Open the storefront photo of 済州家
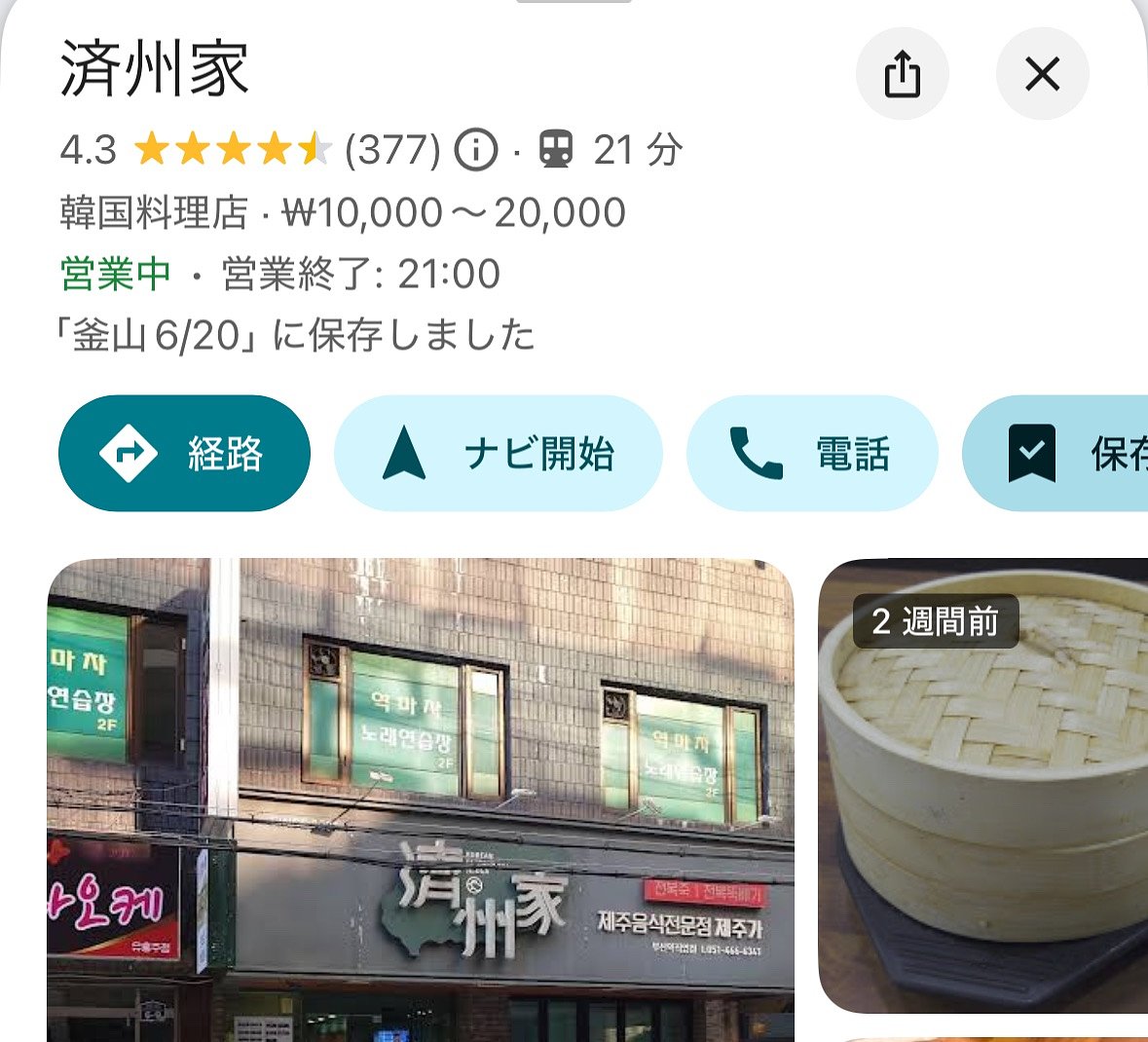The height and width of the screenshot is (1042, 1148). pos(421,799)
